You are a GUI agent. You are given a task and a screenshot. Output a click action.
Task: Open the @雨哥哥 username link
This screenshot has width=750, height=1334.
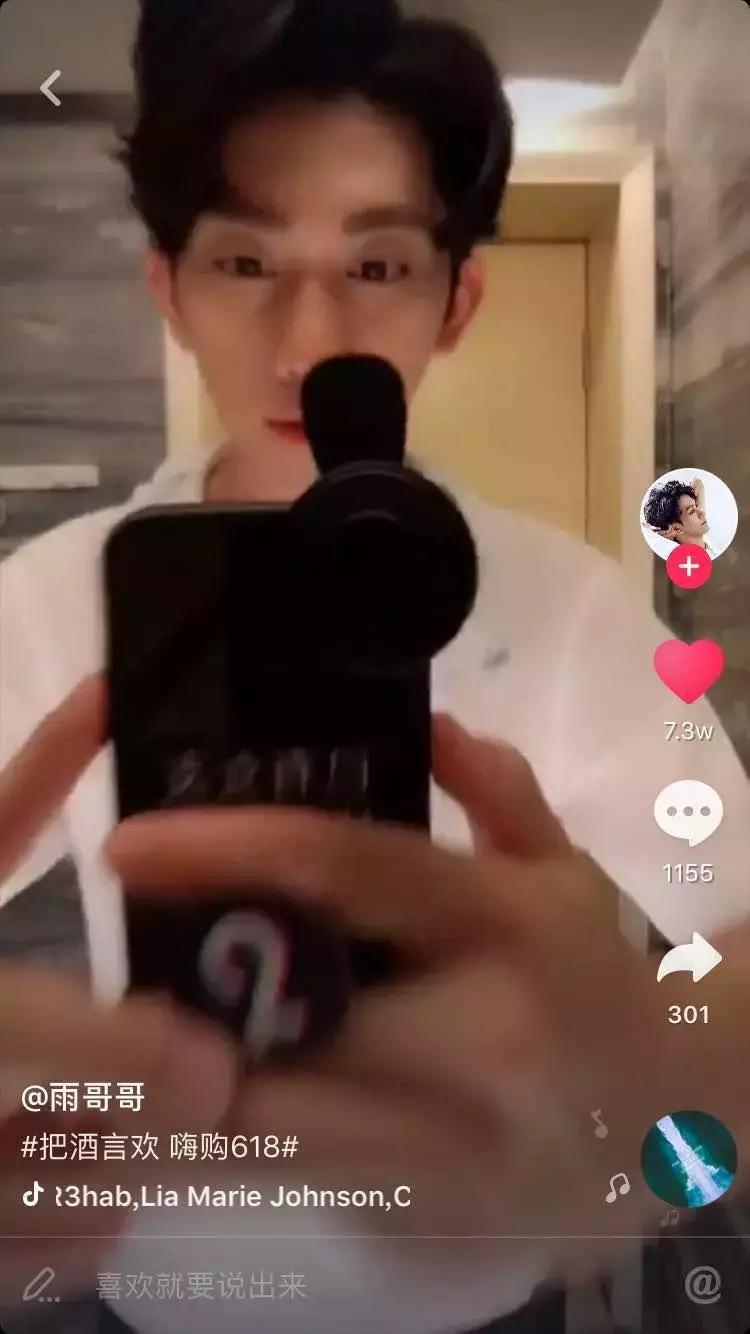tap(83, 1097)
